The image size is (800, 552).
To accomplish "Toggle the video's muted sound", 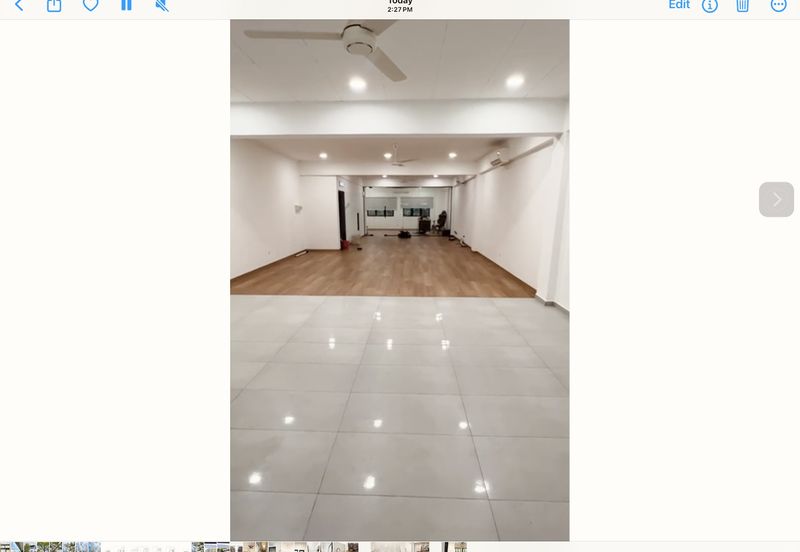I will [162, 5].
